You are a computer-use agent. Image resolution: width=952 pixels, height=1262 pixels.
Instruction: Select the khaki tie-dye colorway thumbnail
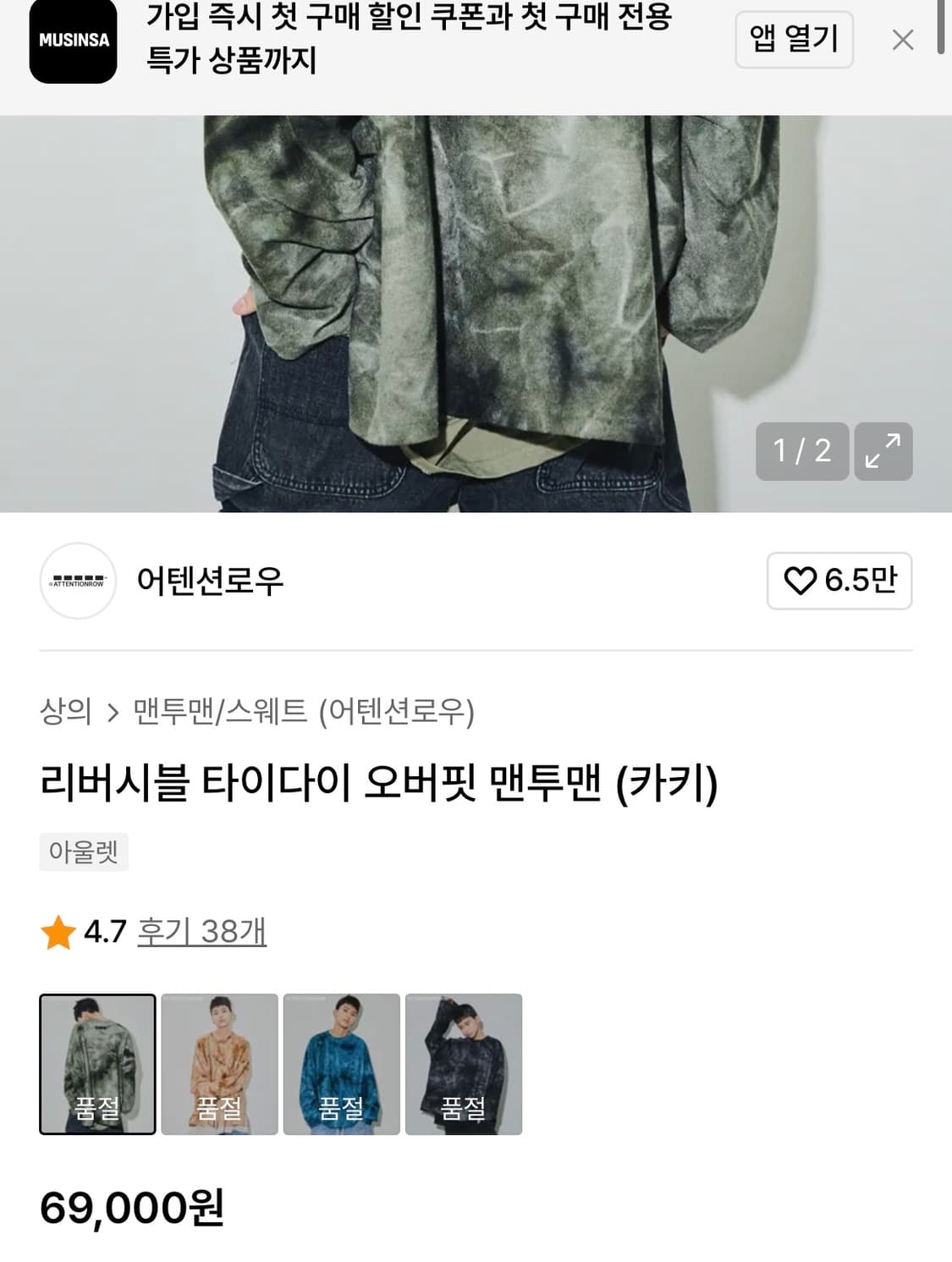click(97, 1067)
